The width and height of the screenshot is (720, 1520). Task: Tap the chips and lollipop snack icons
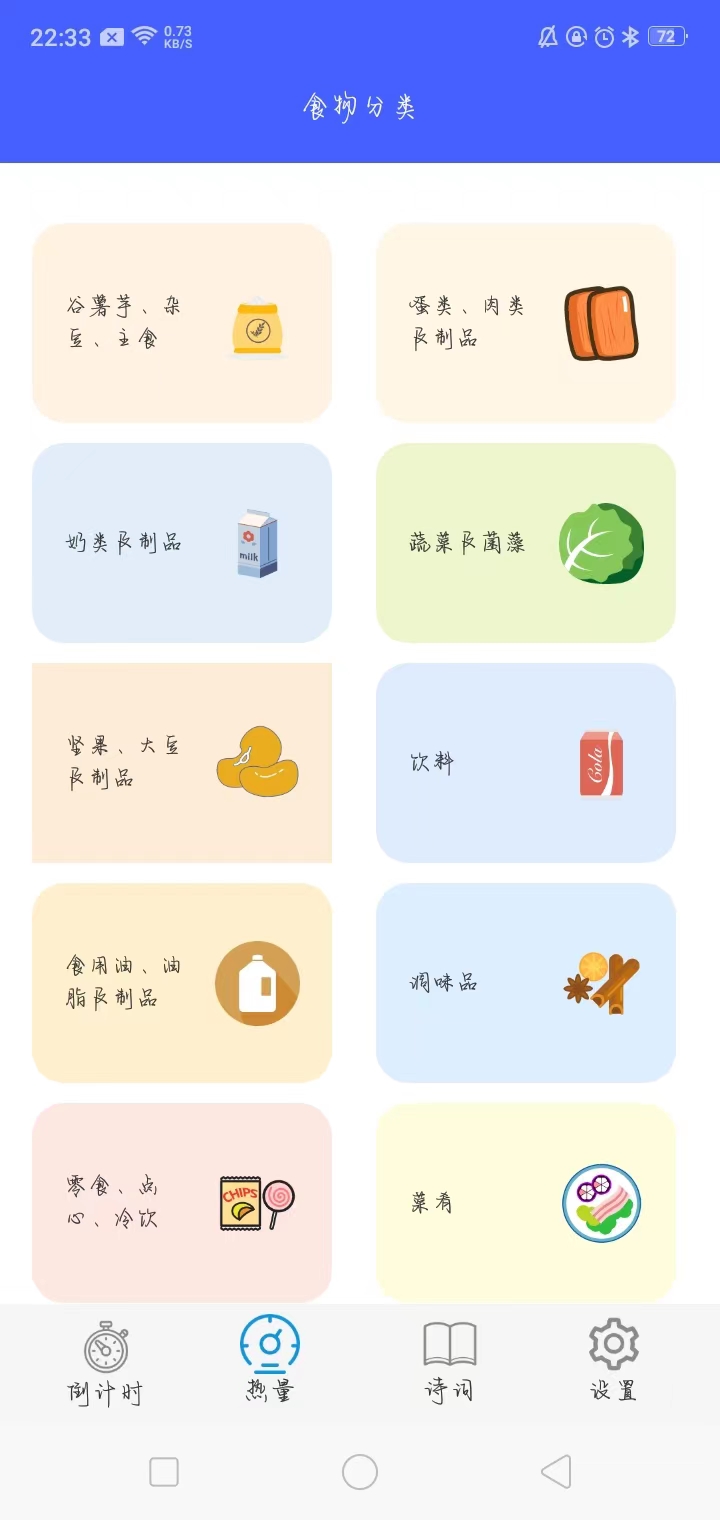(258, 1203)
